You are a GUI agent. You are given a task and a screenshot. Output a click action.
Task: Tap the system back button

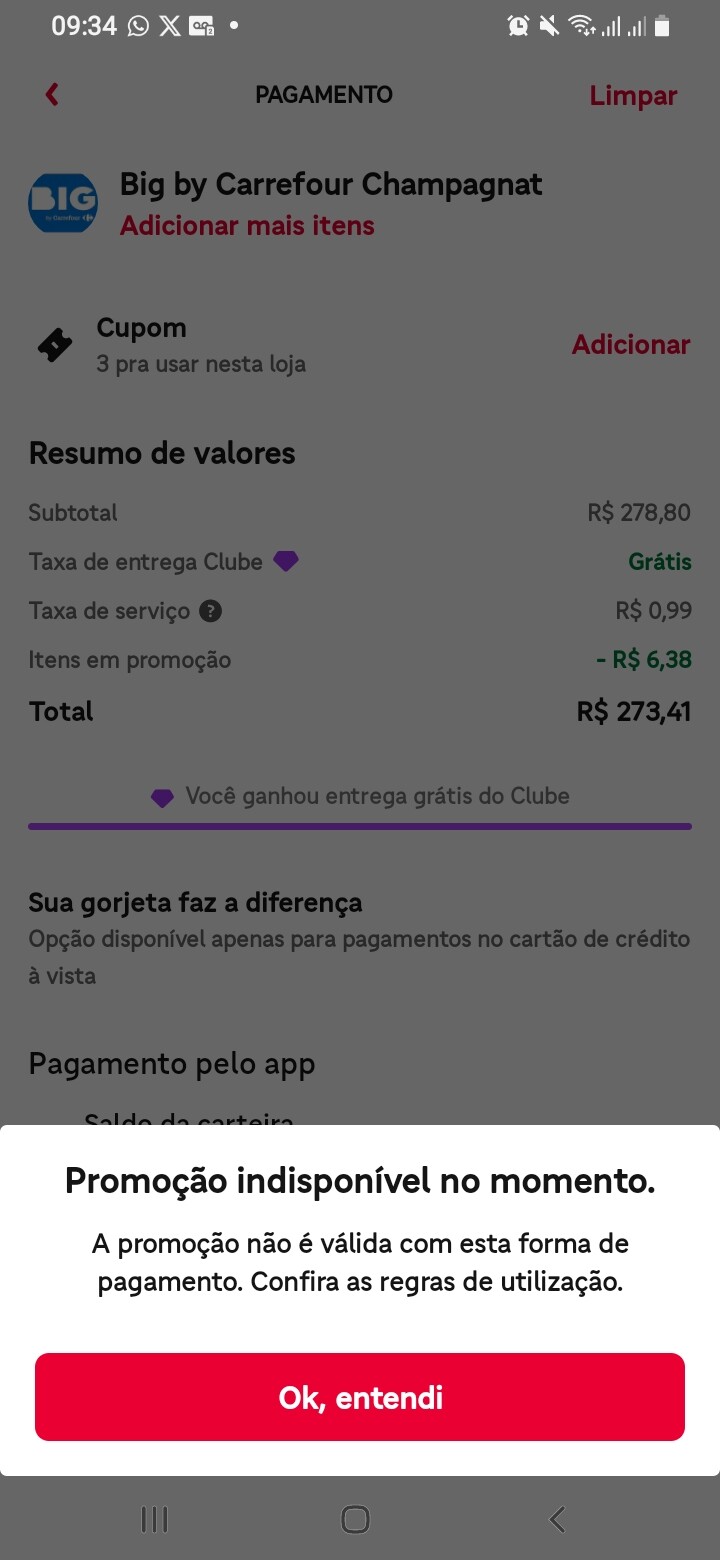point(557,1519)
